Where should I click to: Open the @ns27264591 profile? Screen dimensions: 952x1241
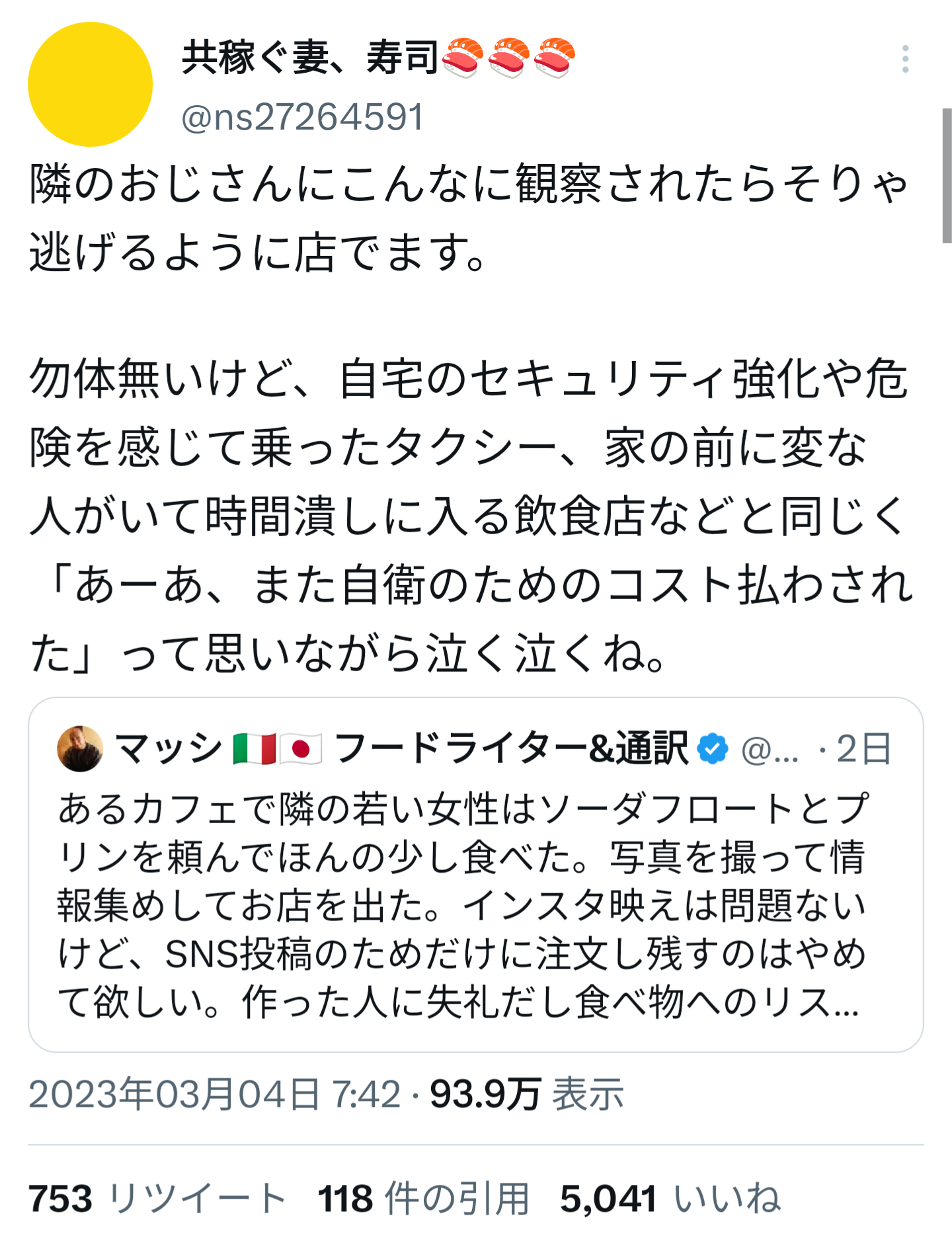click(x=302, y=118)
